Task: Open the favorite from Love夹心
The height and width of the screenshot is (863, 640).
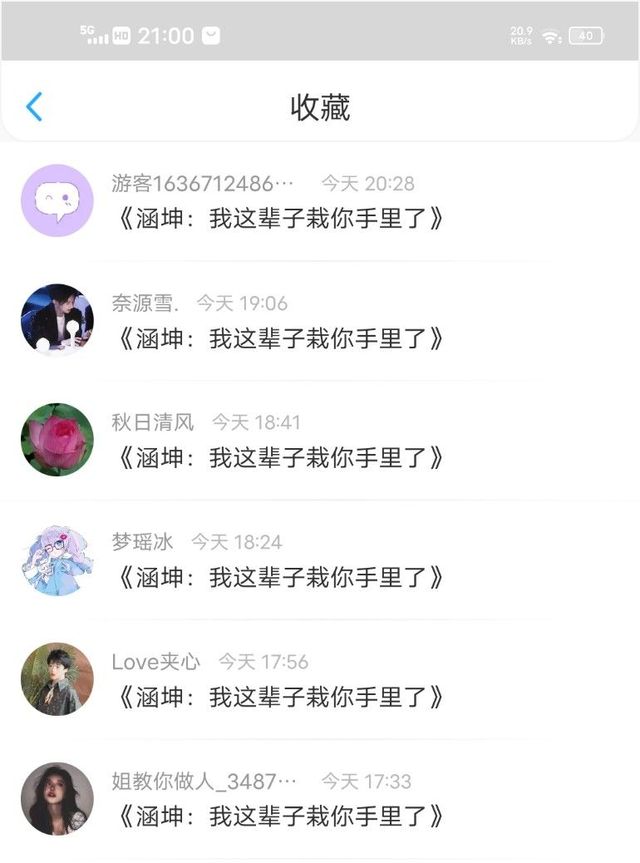Action: point(320,679)
